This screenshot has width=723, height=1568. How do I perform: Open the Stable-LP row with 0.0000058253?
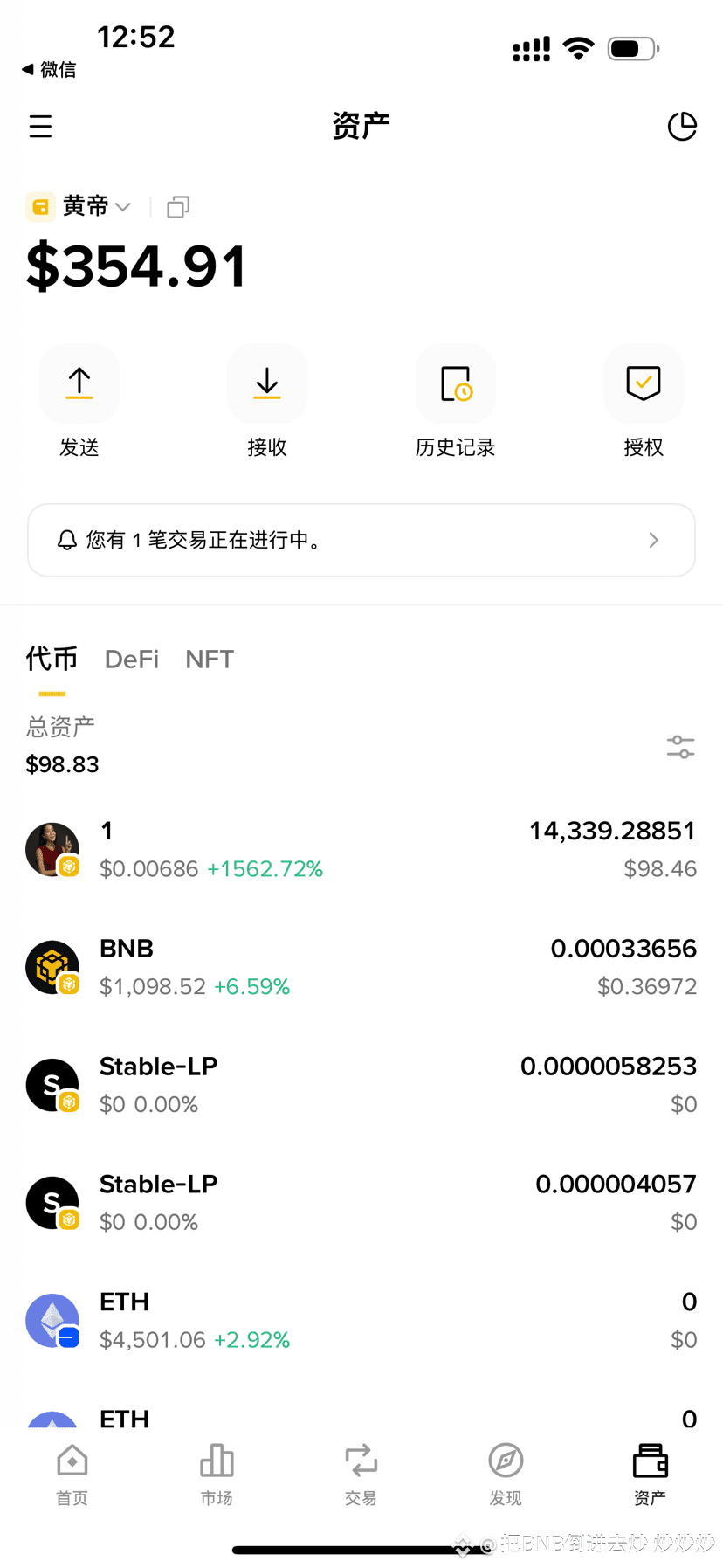pos(361,1085)
